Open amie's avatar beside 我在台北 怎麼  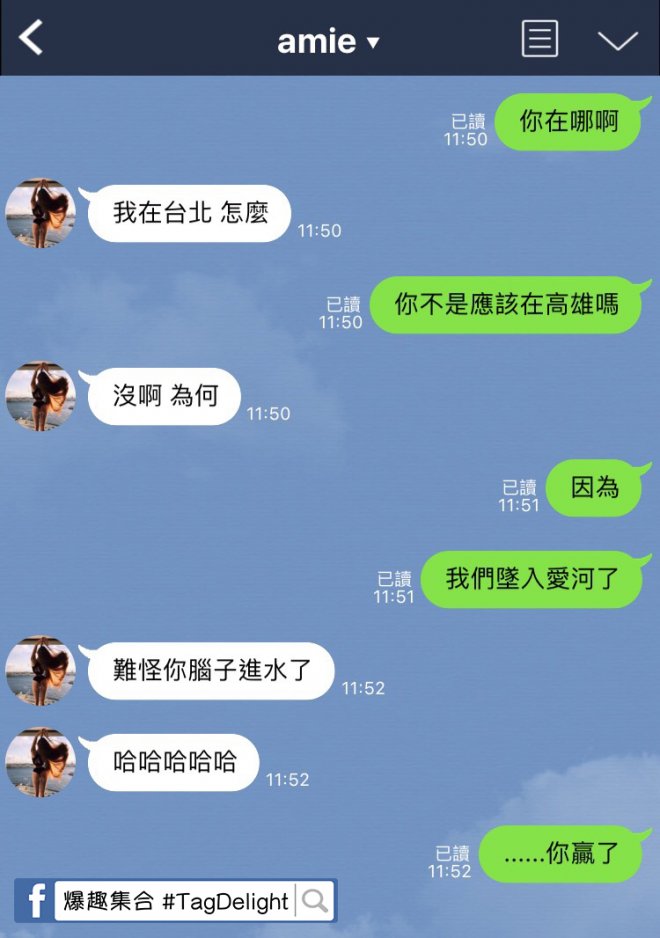[41, 213]
